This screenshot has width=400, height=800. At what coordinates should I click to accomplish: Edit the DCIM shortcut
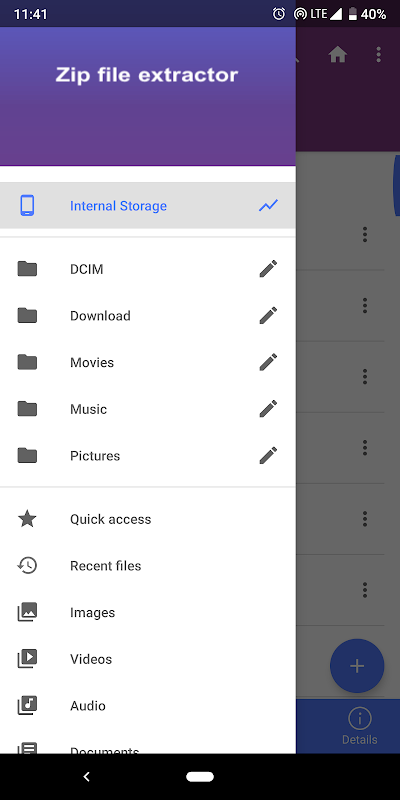tap(268, 269)
